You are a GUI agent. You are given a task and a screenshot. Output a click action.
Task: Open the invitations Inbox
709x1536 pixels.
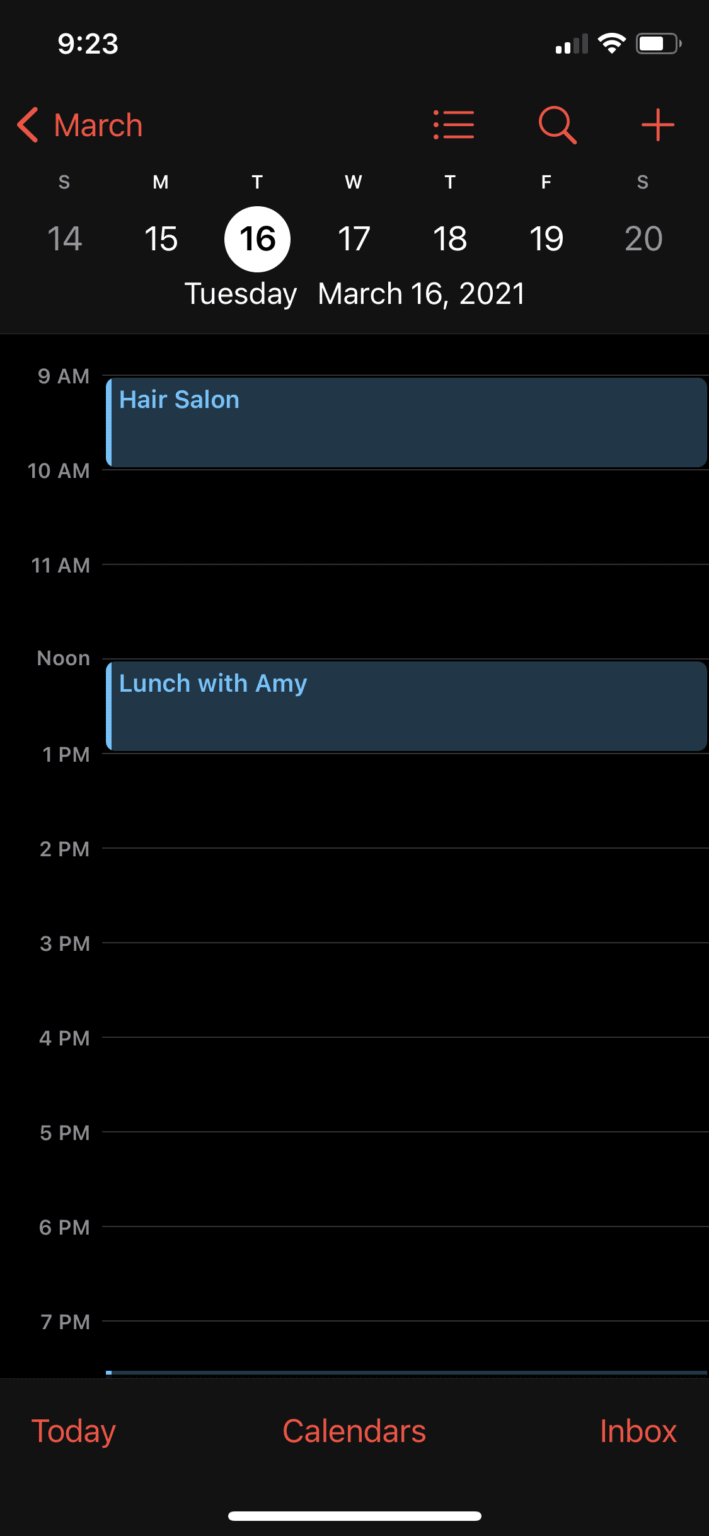coord(638,1431)
